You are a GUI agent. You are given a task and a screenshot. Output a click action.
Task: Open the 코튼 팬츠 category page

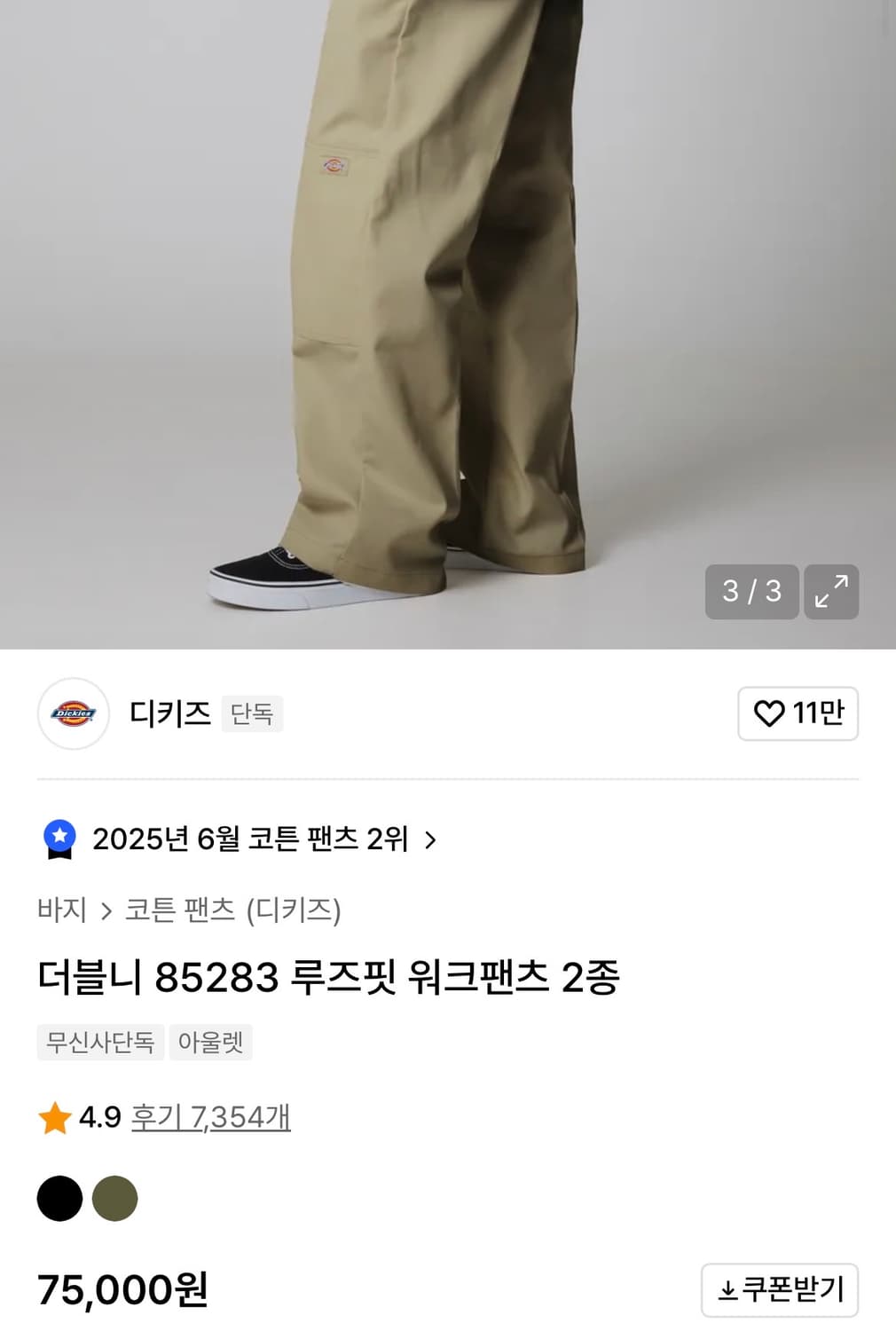pos(181,910)
